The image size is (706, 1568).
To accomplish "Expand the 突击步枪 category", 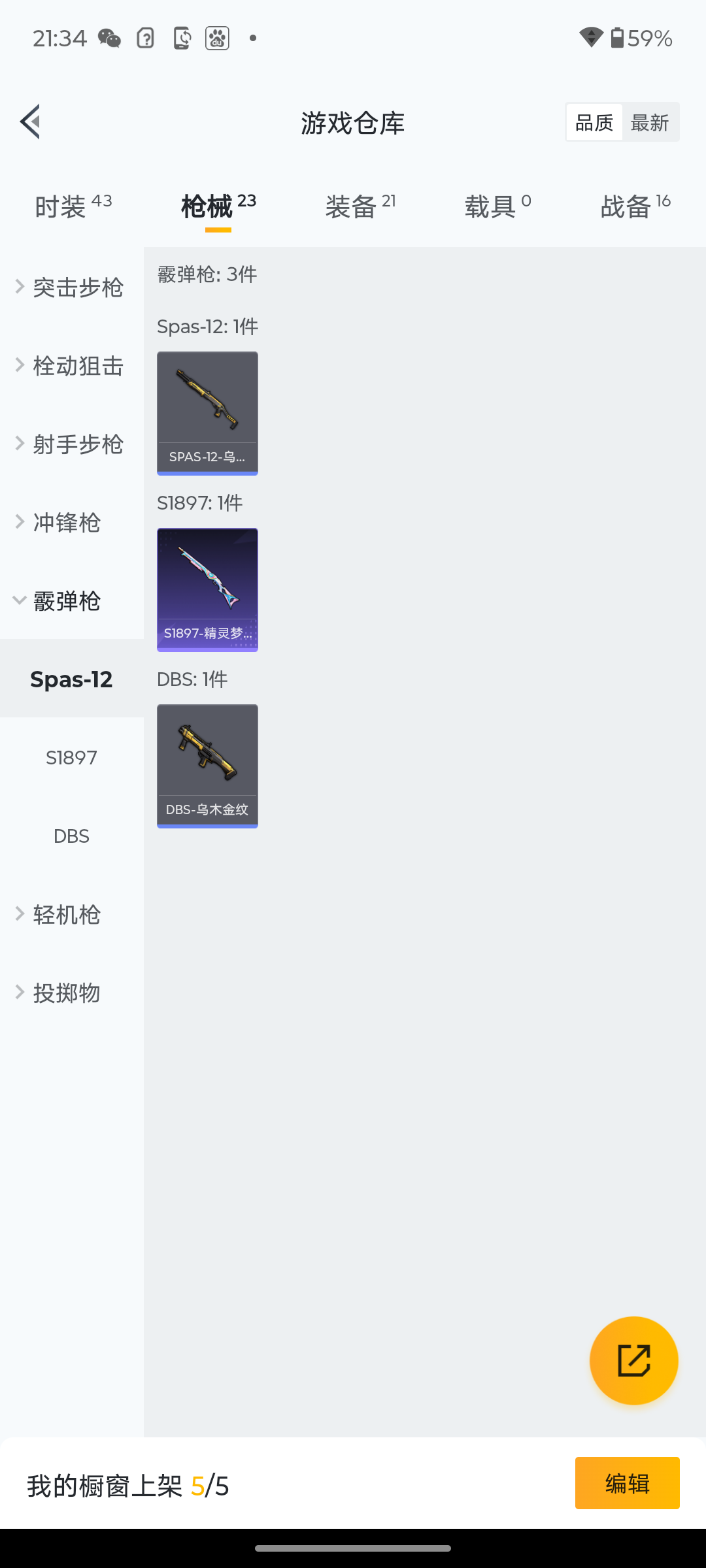I will click(72, 287).
